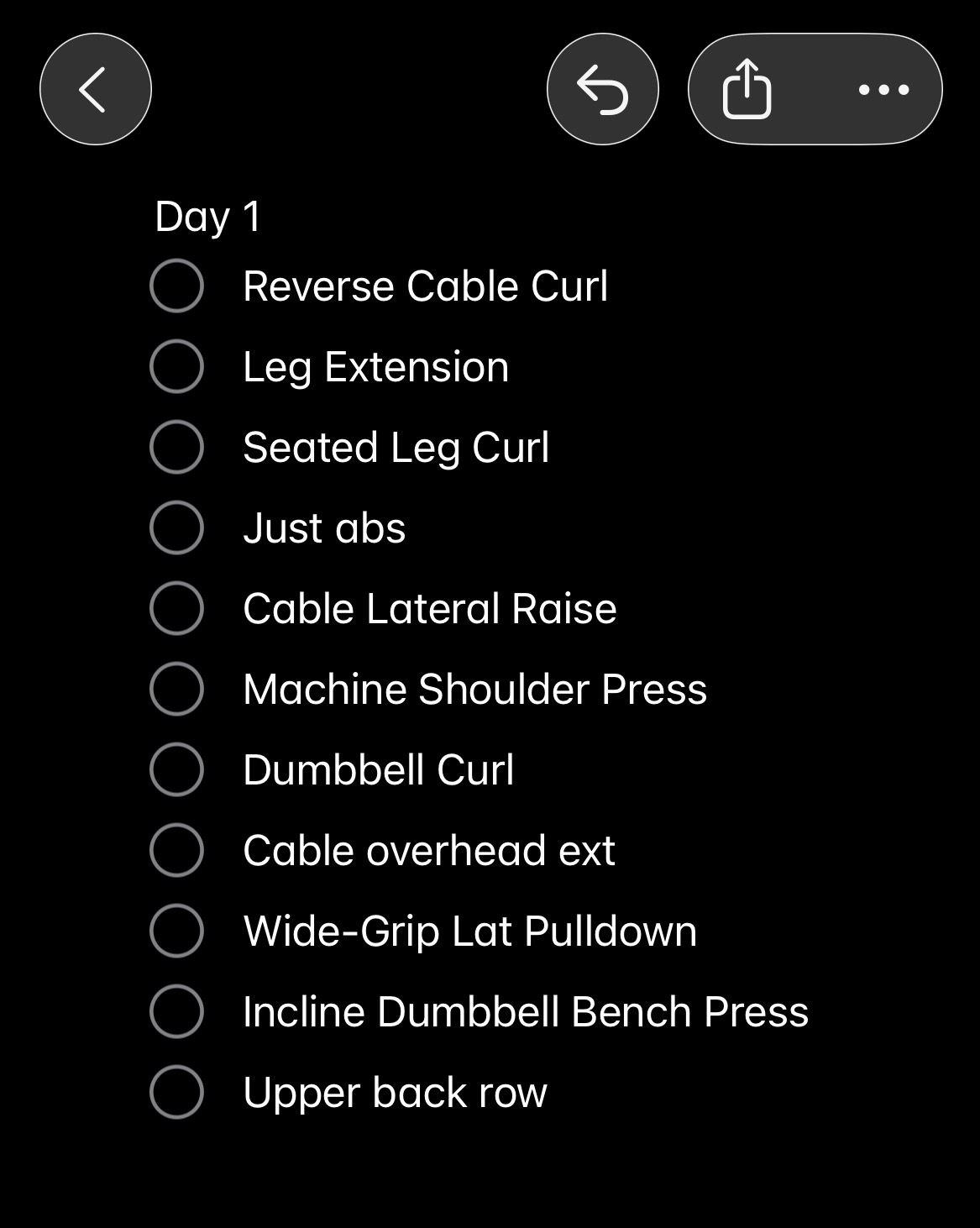
Task: Check off Reverse Cable Curl
Action: point(176,286)
